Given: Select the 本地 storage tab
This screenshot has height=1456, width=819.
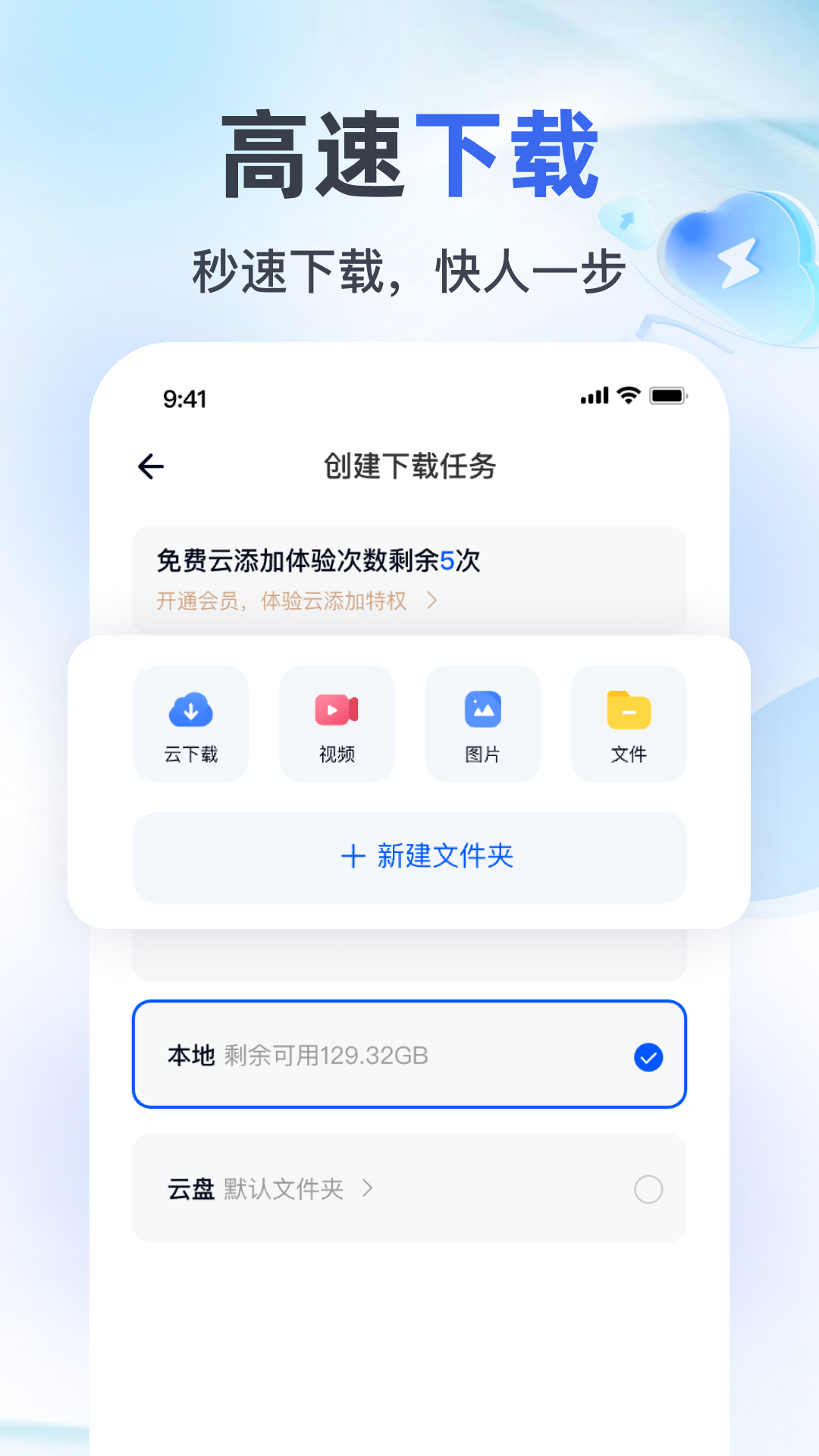Looking at the screenshot, I should (x=408, y=1054).
